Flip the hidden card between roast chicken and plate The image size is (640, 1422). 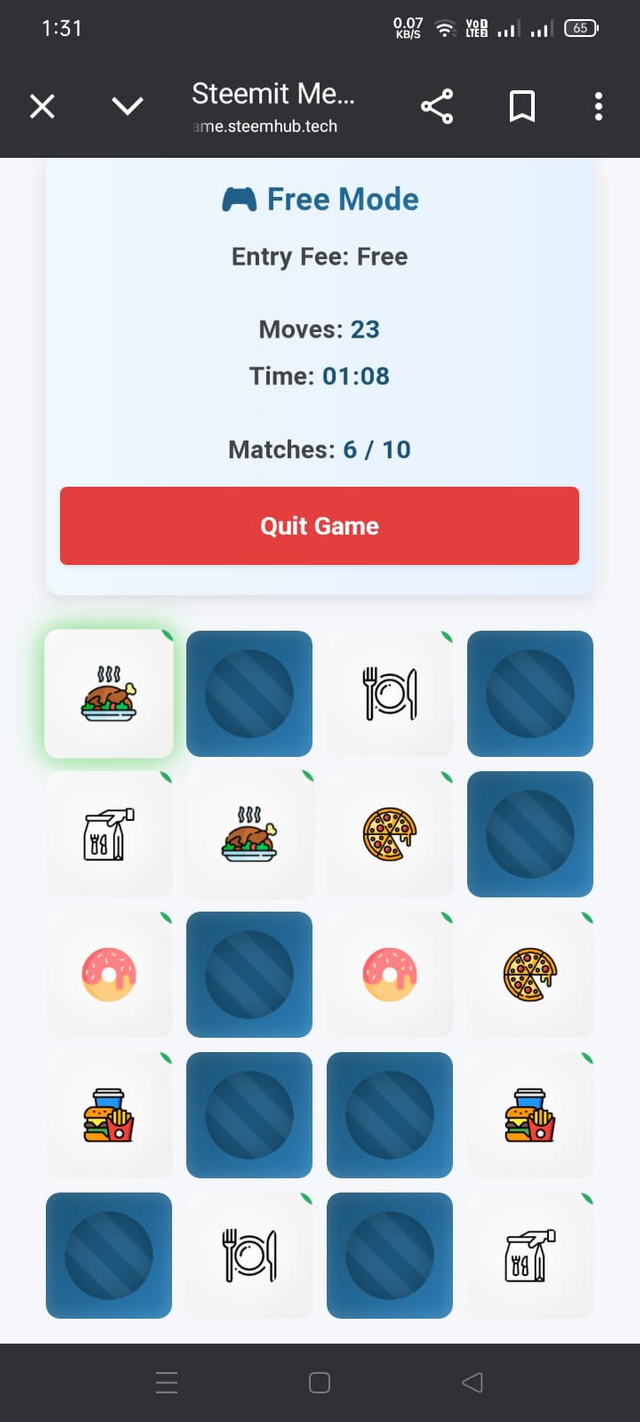click(x=249, y=693)
